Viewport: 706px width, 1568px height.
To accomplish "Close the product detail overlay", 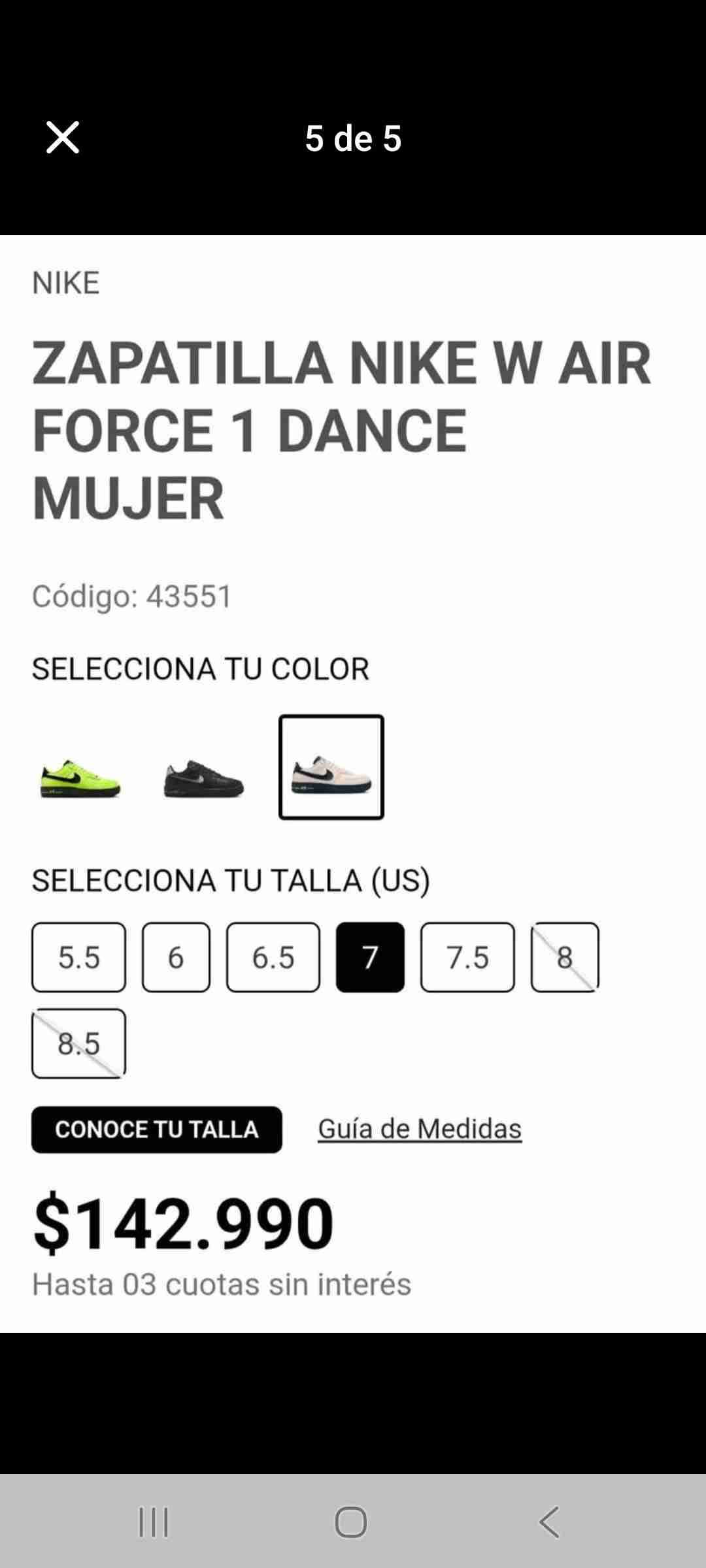I will [x=63, y=138].
